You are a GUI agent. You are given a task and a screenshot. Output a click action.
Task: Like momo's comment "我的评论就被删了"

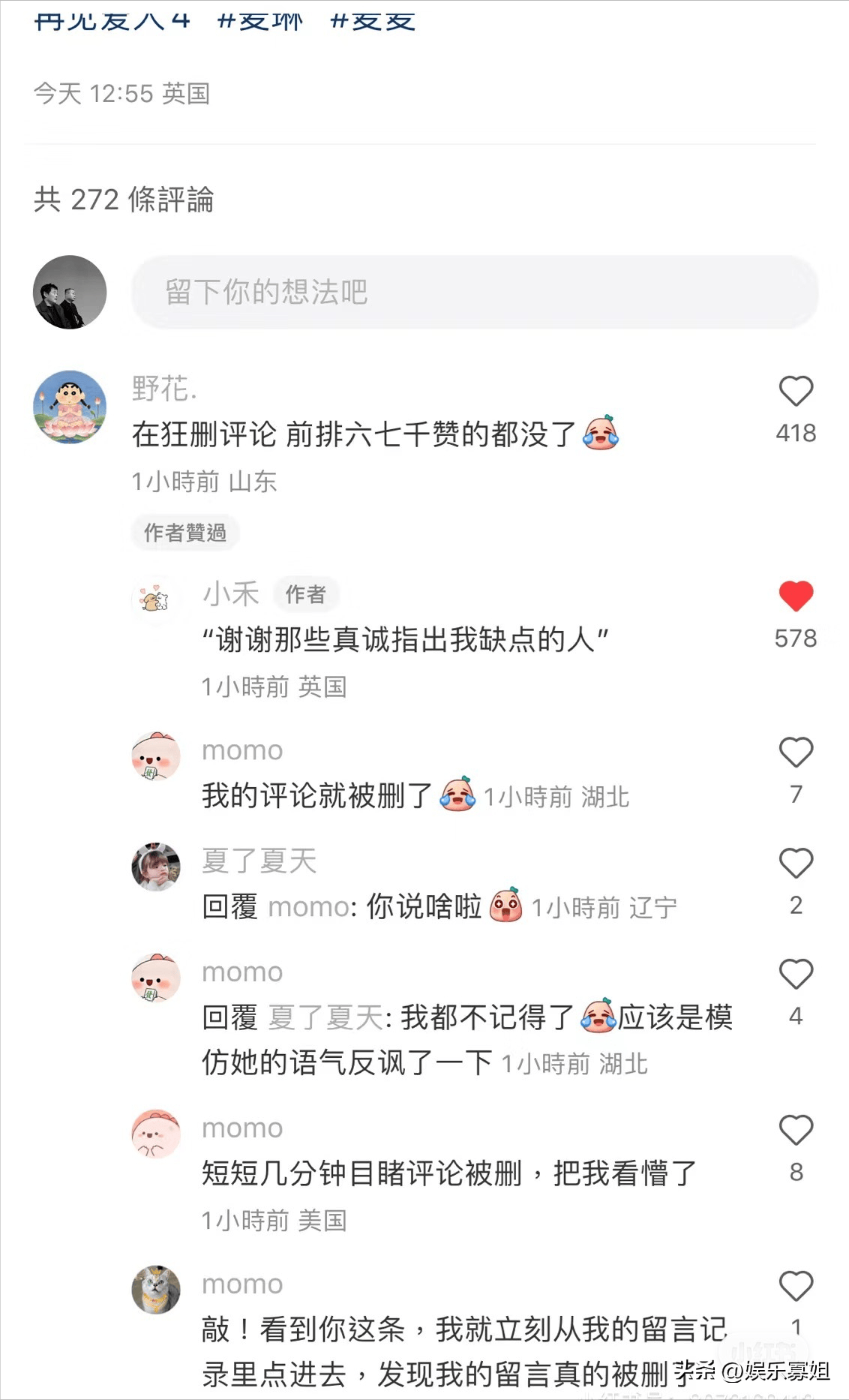(x=796, y=753)
